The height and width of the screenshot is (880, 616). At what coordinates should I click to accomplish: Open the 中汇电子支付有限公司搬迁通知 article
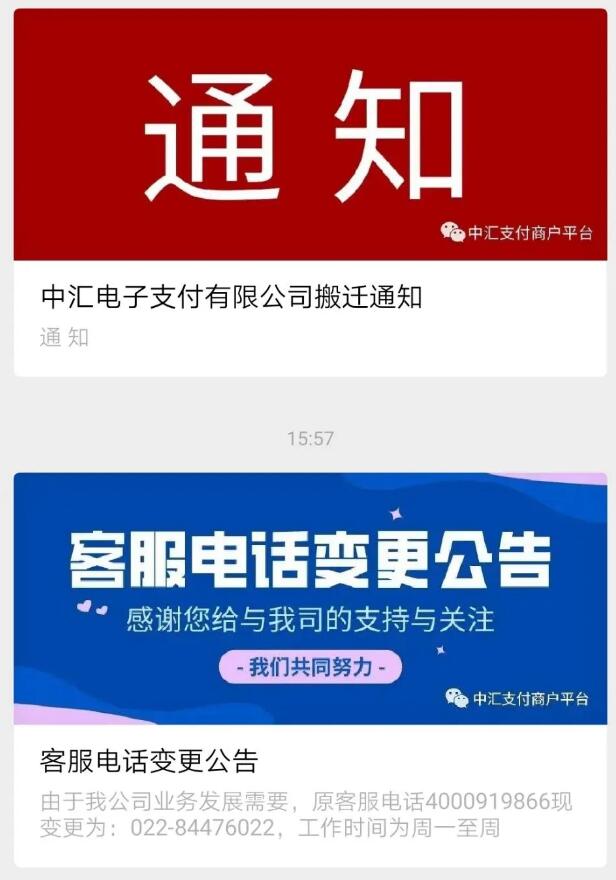click(x=231, y=297)
